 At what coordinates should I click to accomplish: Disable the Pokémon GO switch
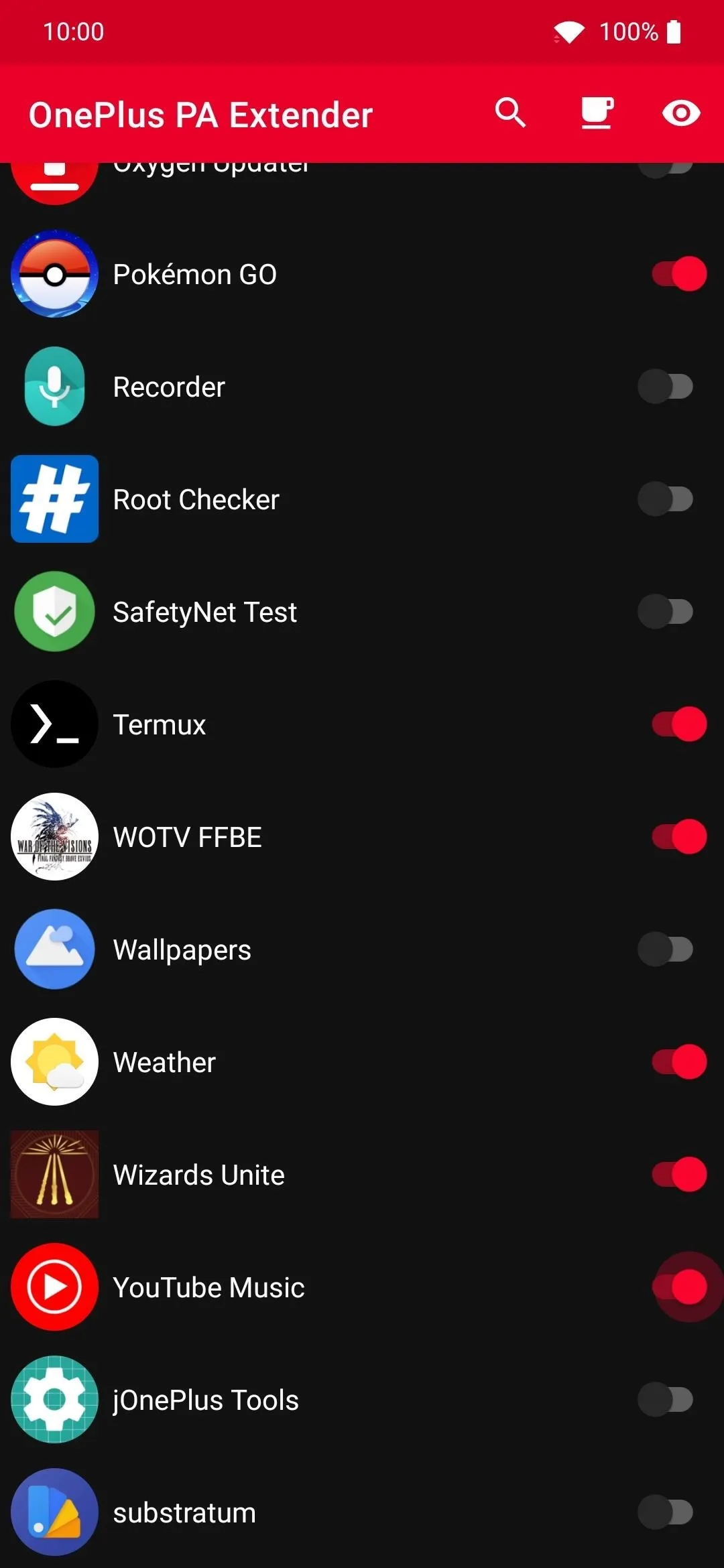click(x=678, y=274)
